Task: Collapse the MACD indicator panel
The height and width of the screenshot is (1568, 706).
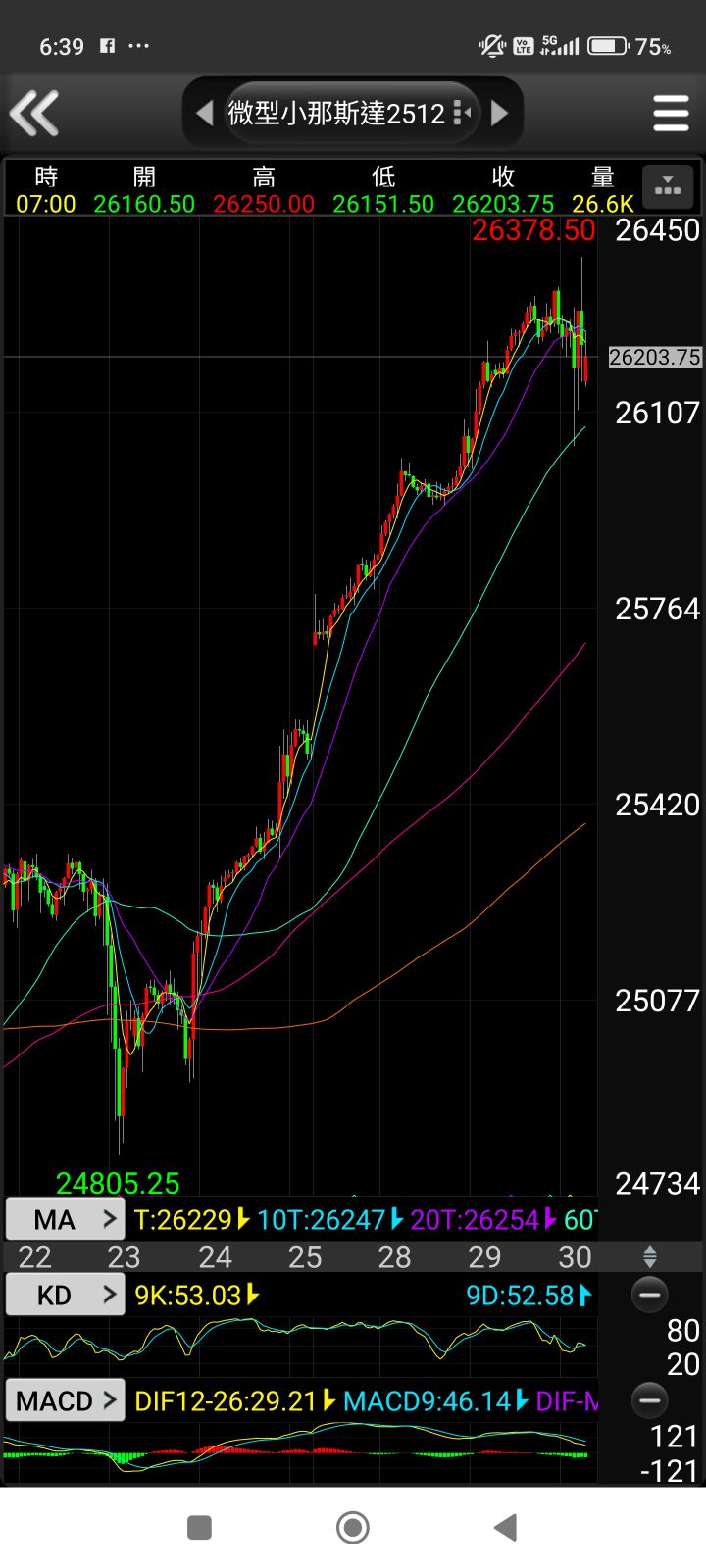Action: [650, 1400]
